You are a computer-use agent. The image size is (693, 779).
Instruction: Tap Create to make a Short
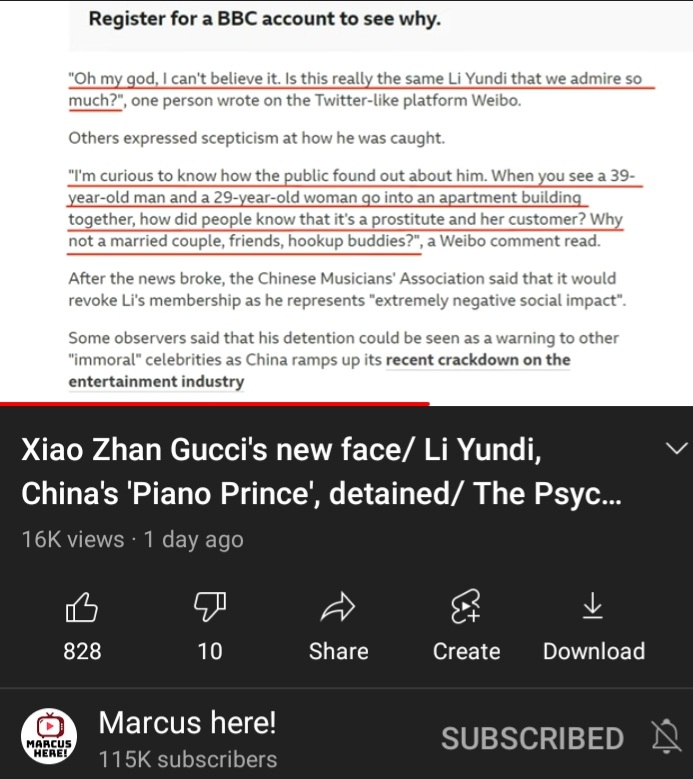(x=466, y=624)
